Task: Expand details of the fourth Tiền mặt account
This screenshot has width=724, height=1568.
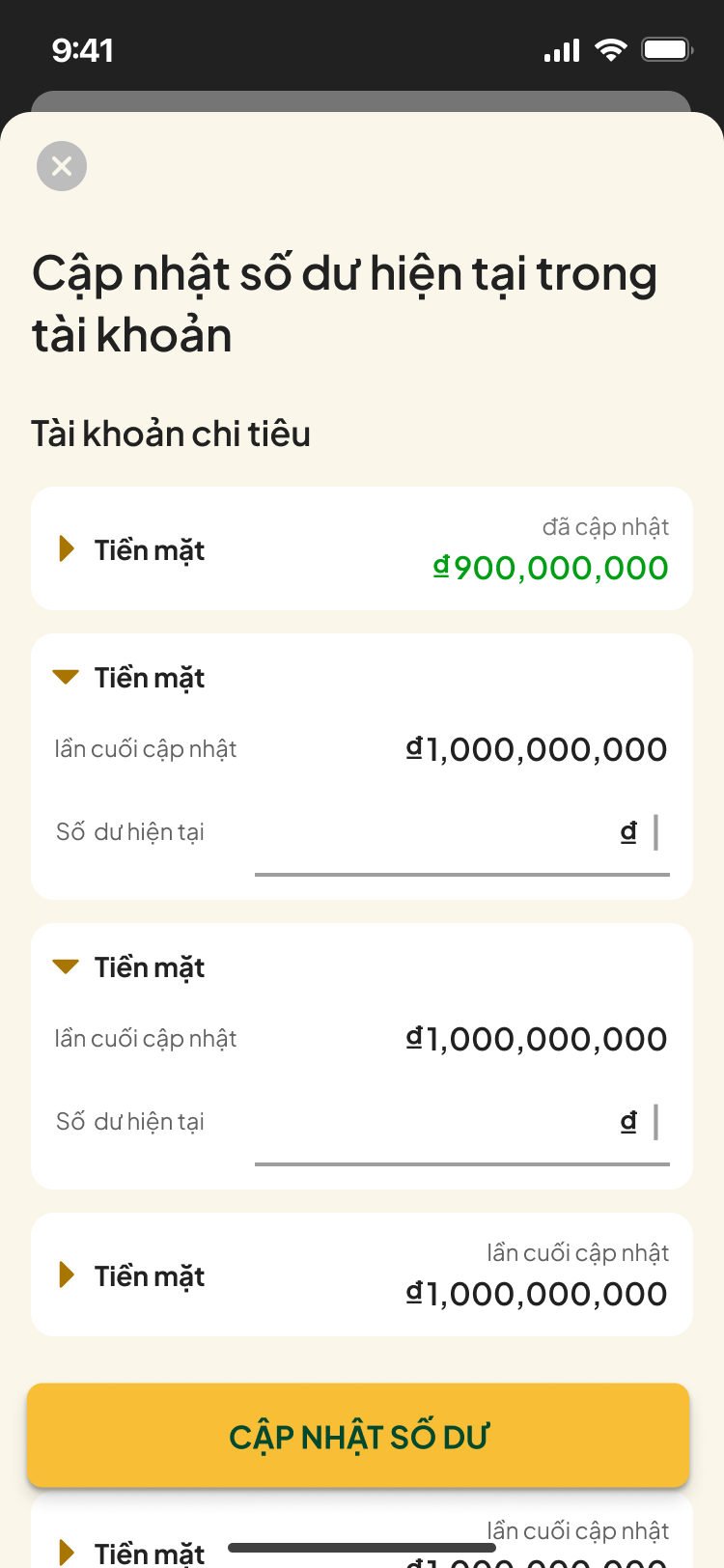Action: (x=66, y=1275)
